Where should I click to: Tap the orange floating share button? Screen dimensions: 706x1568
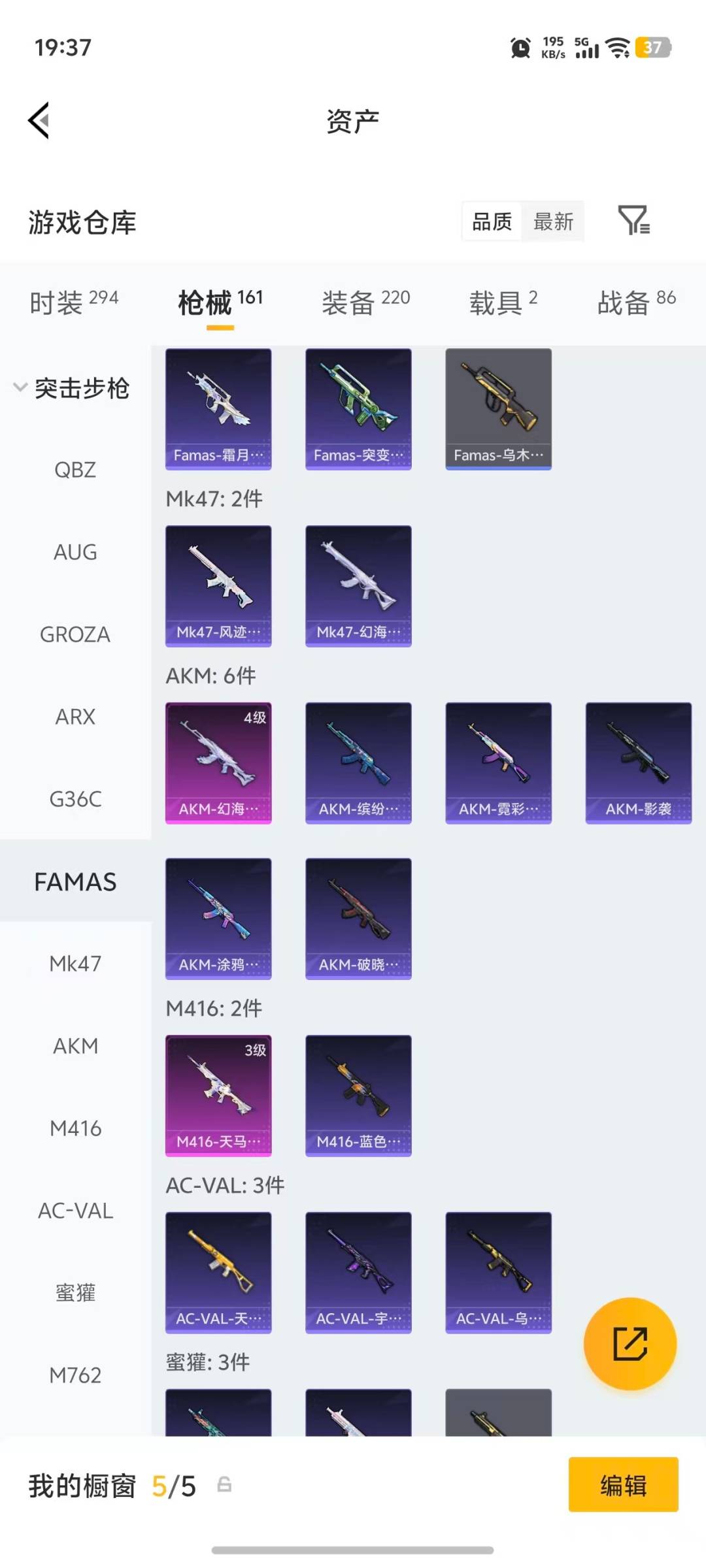coord(630,1344)
